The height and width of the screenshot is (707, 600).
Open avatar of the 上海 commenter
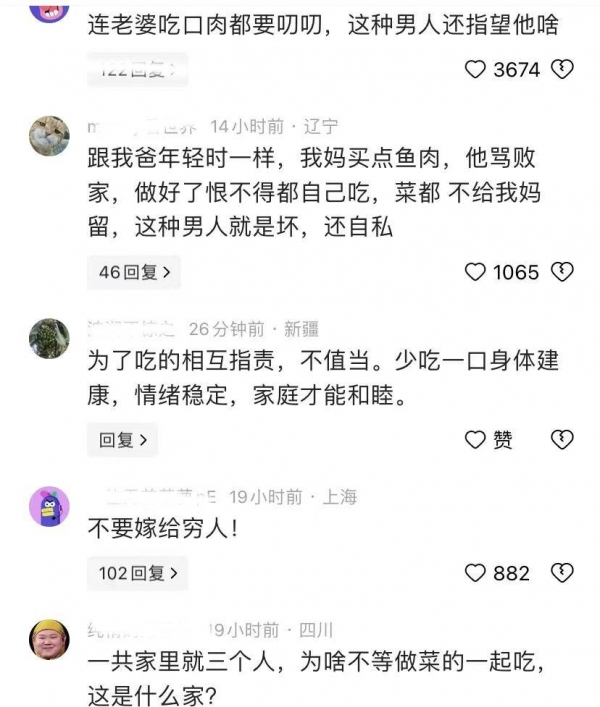pyautogui.click(x=49, y=506)
